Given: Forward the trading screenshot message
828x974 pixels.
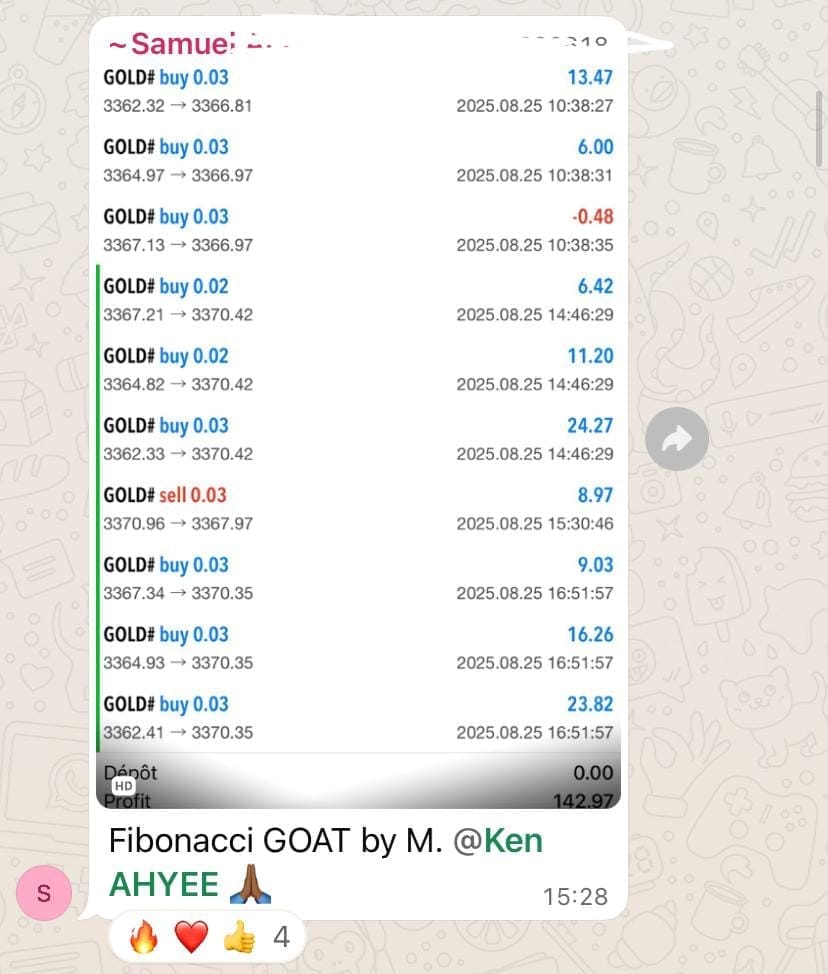Looking at the screenshot, I should pos(677,438).
